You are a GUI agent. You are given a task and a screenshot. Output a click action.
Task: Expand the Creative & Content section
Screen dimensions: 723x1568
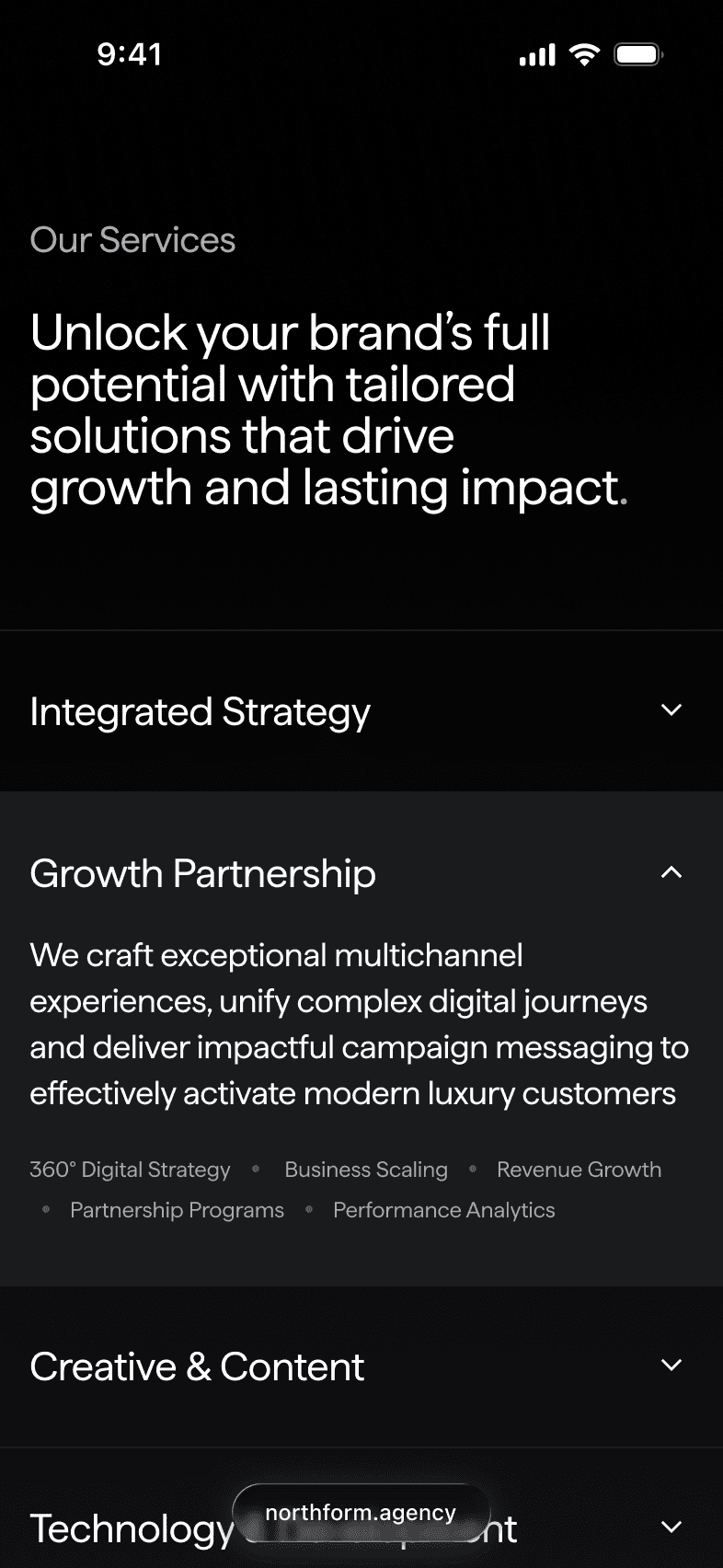click(x=361, y=1366)
